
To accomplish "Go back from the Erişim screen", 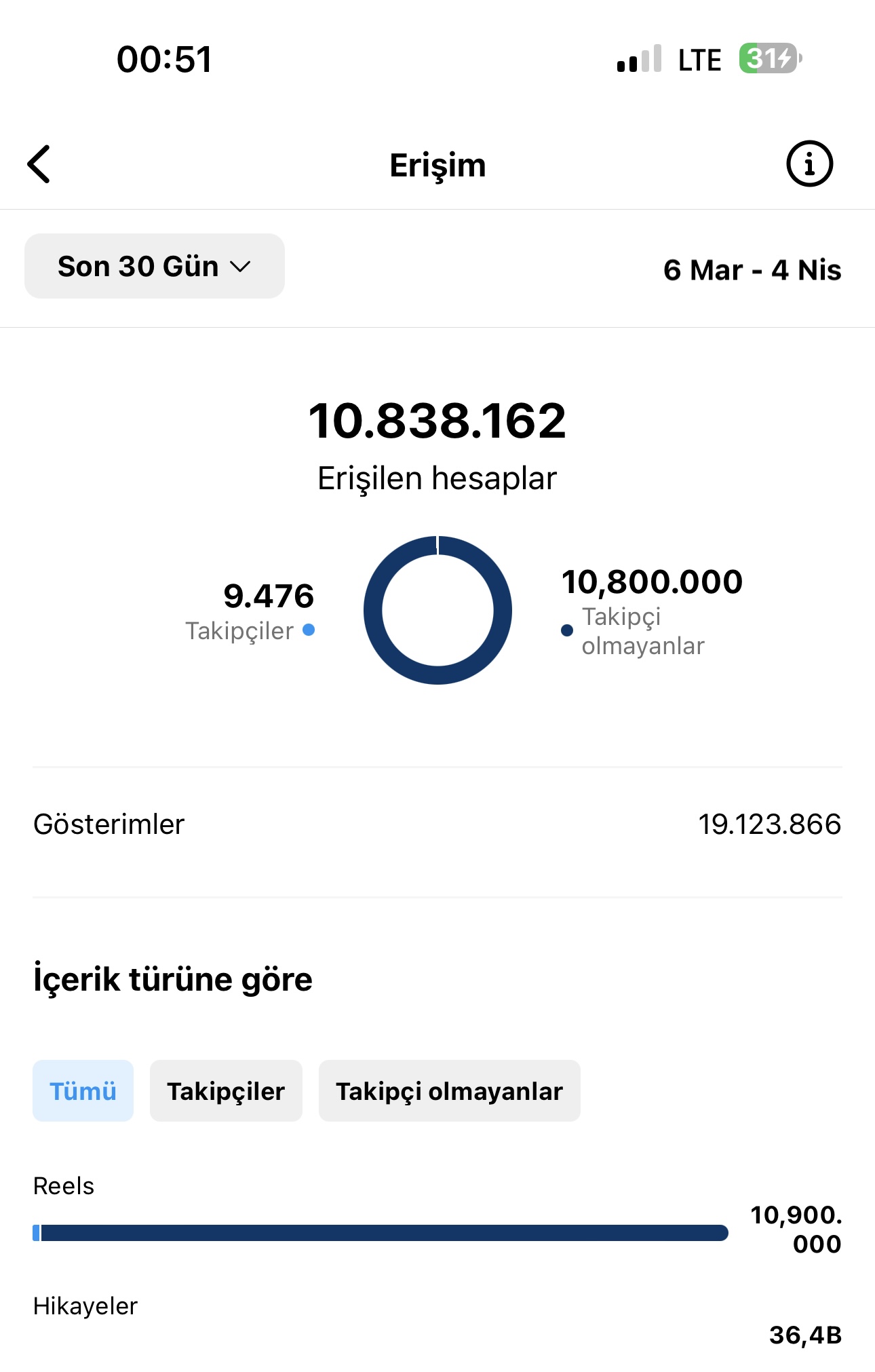I will coord(39,164).
